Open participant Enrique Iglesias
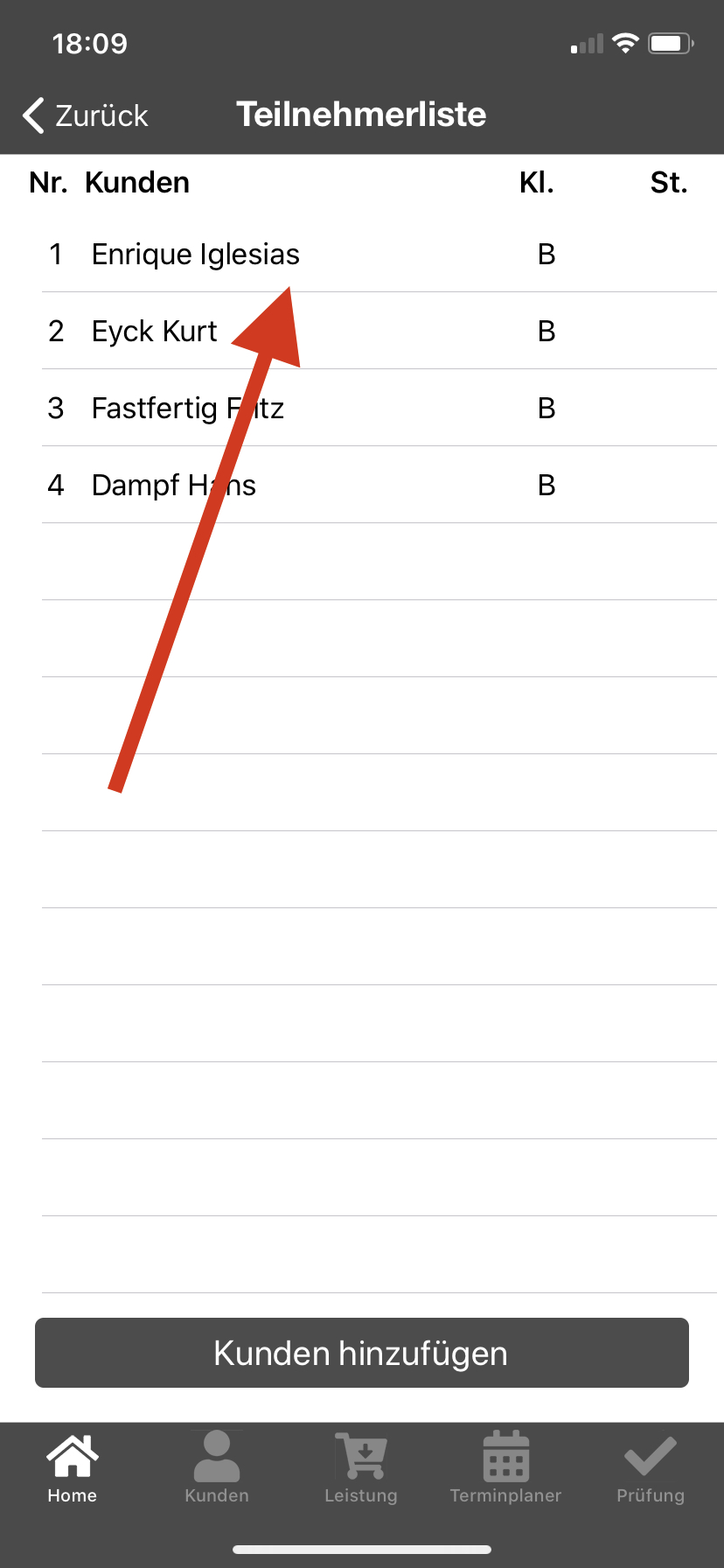The image size is (724, 1568). pyautogui.click(x=195, y=255)
